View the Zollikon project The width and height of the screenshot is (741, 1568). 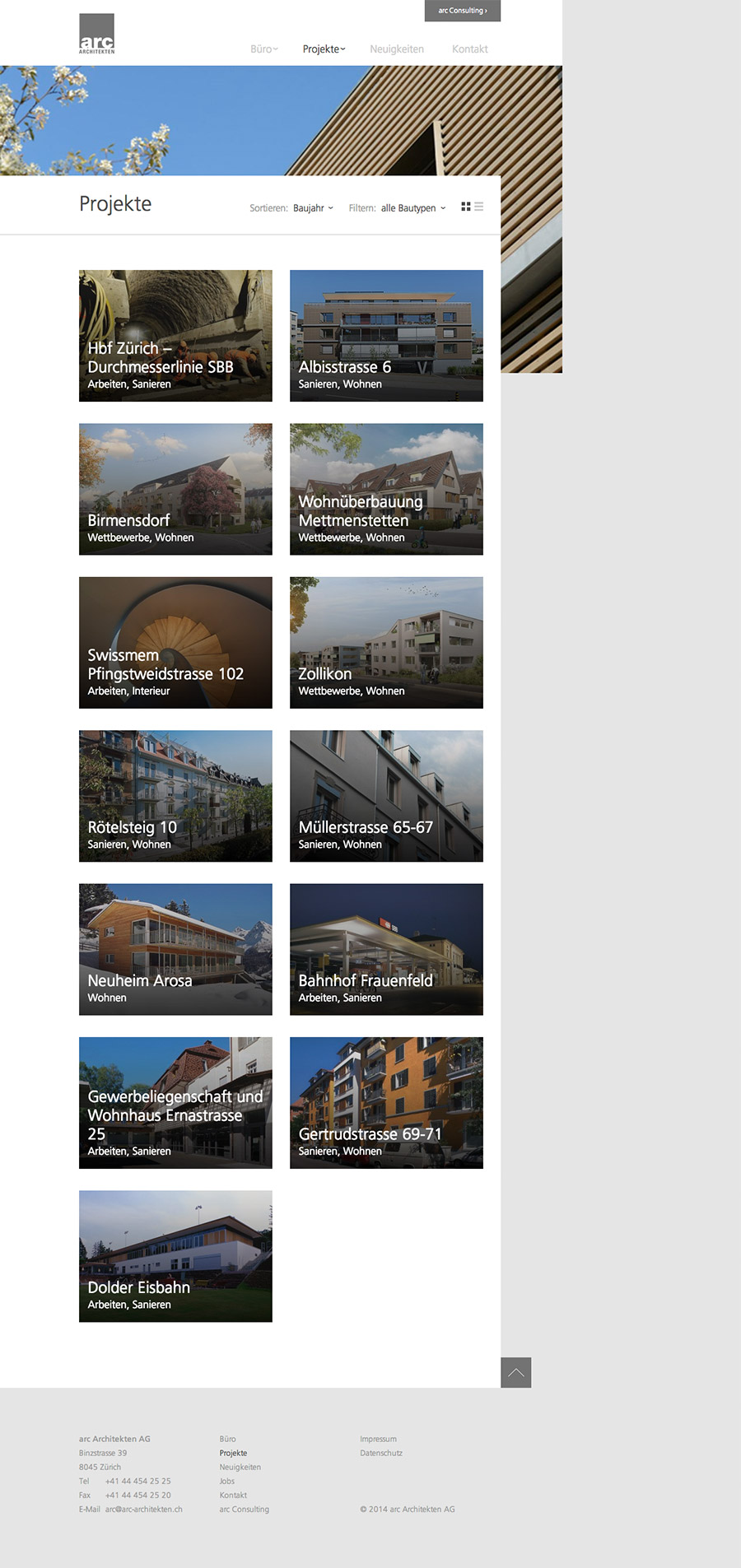coord(386,642)
